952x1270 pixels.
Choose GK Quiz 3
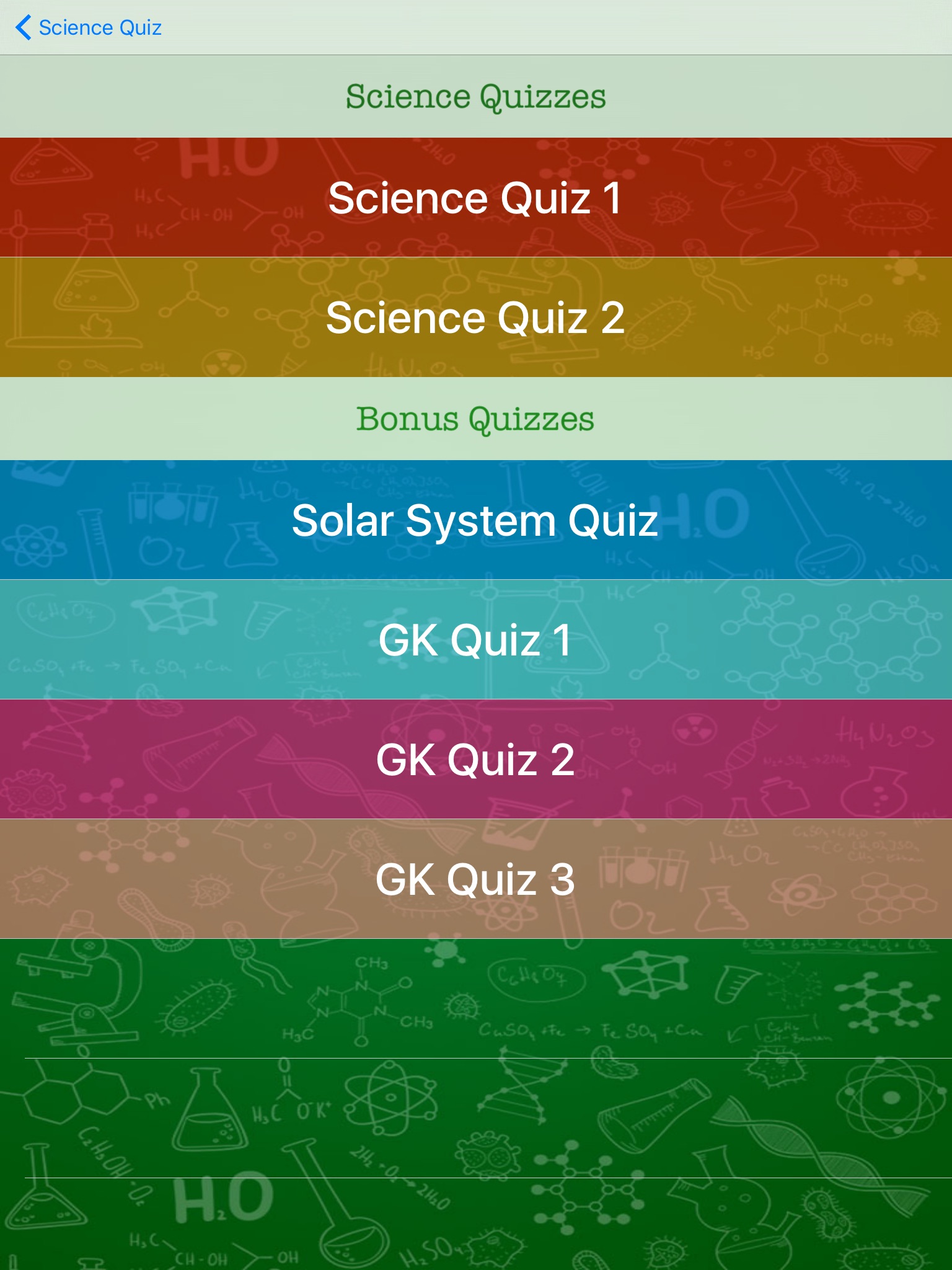pos(475,879)
